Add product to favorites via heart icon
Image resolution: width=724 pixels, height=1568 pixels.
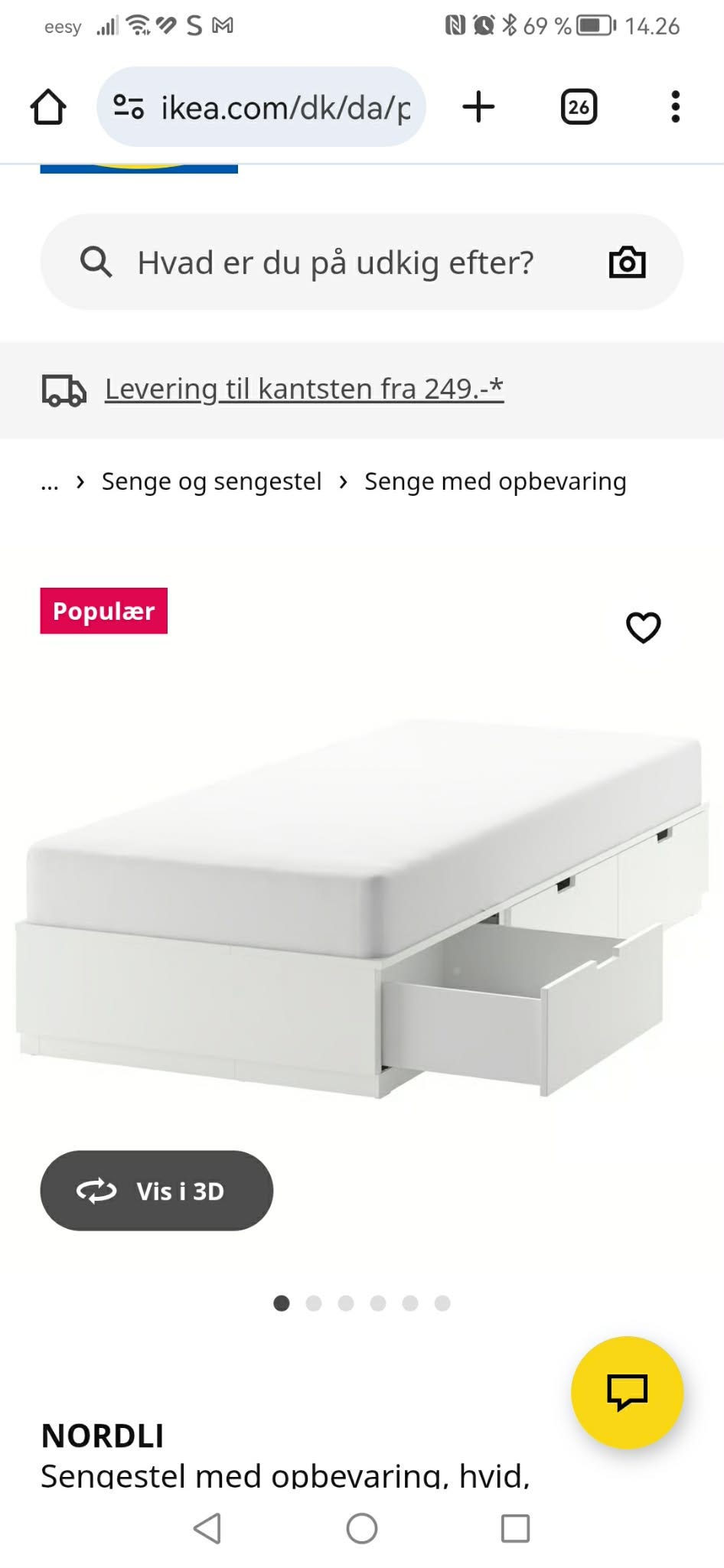(644, 627)
